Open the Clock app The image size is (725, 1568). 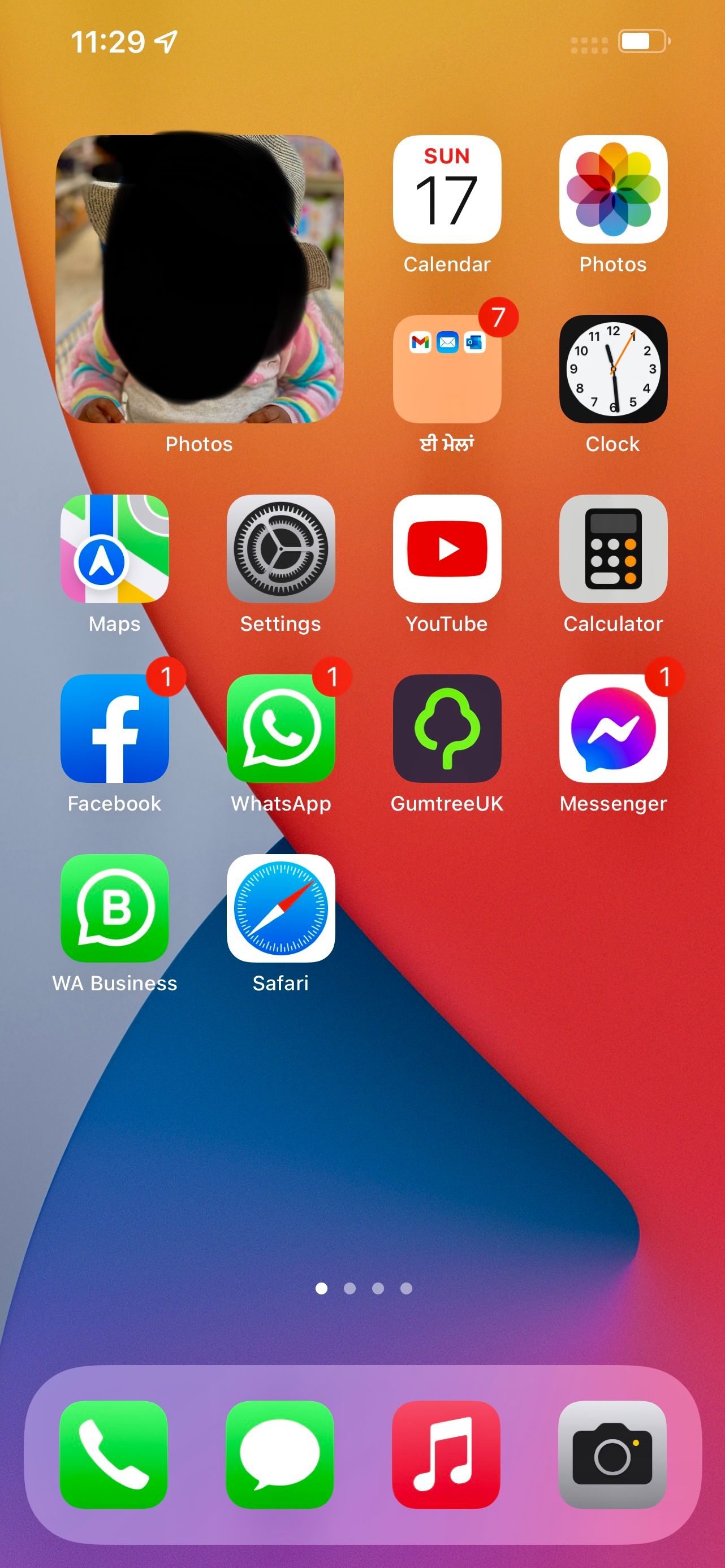coord(613,369)
